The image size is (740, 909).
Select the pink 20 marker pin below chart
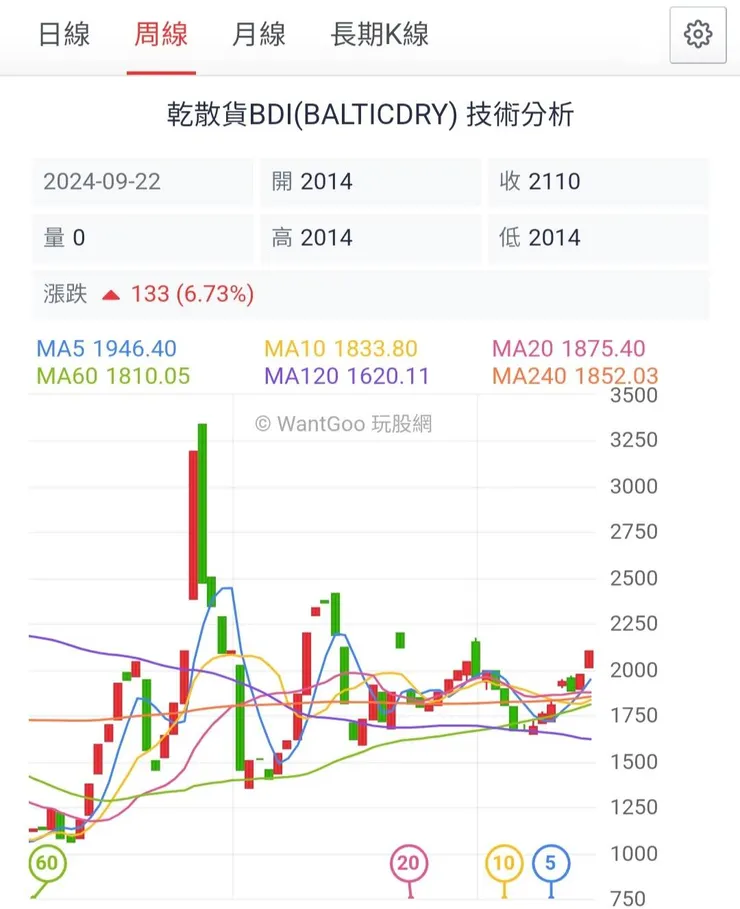pos(409,863)
